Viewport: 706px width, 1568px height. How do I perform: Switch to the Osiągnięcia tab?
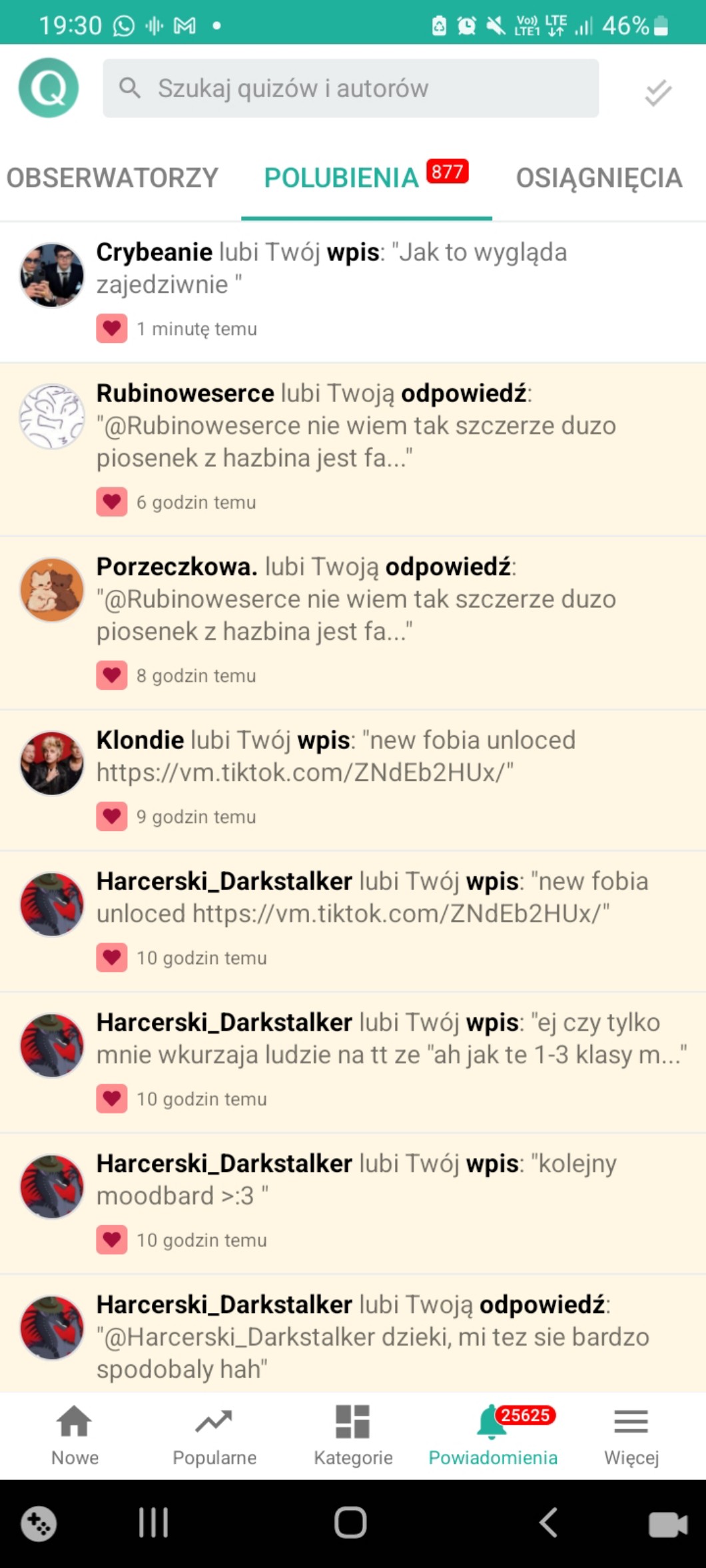tap(599, 178)
